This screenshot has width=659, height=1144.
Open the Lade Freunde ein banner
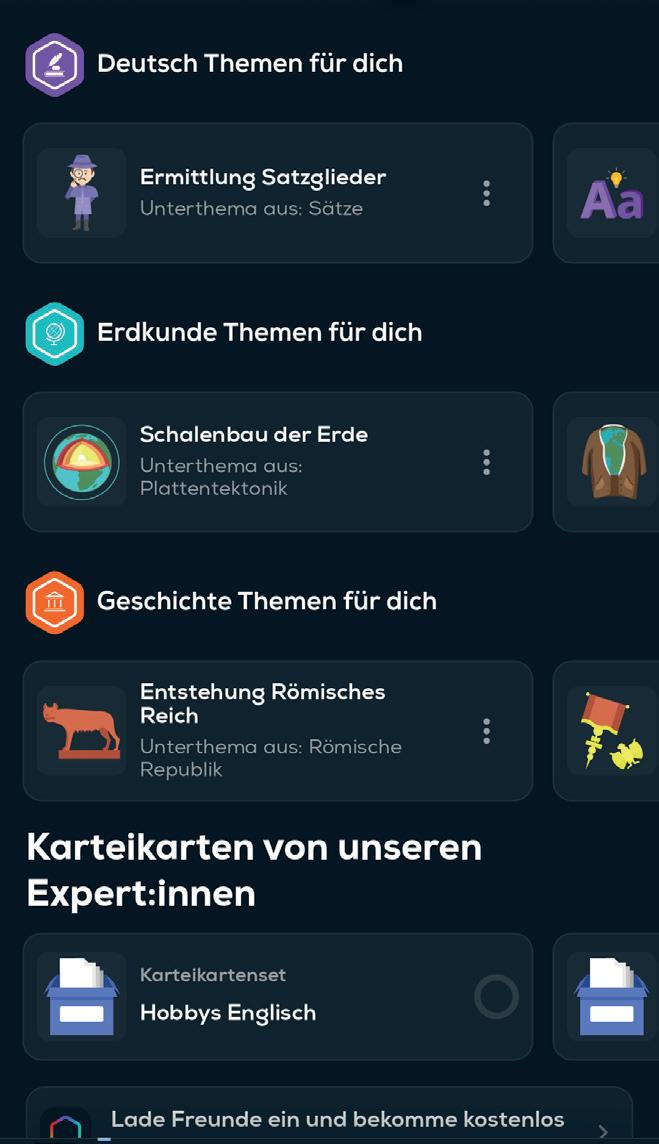(x=330, y=1120)
